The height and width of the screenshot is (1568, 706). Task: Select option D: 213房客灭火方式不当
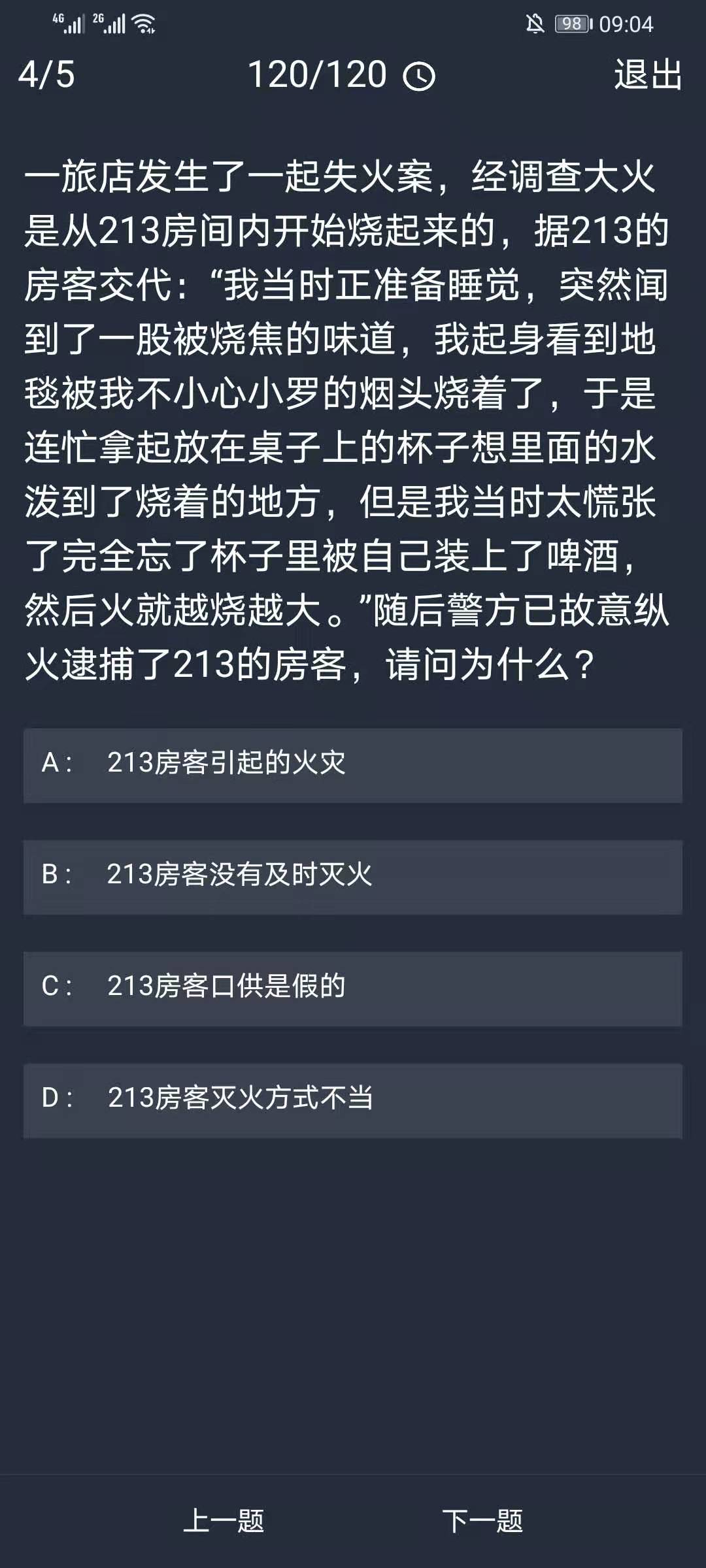[x=353, y=1100]
